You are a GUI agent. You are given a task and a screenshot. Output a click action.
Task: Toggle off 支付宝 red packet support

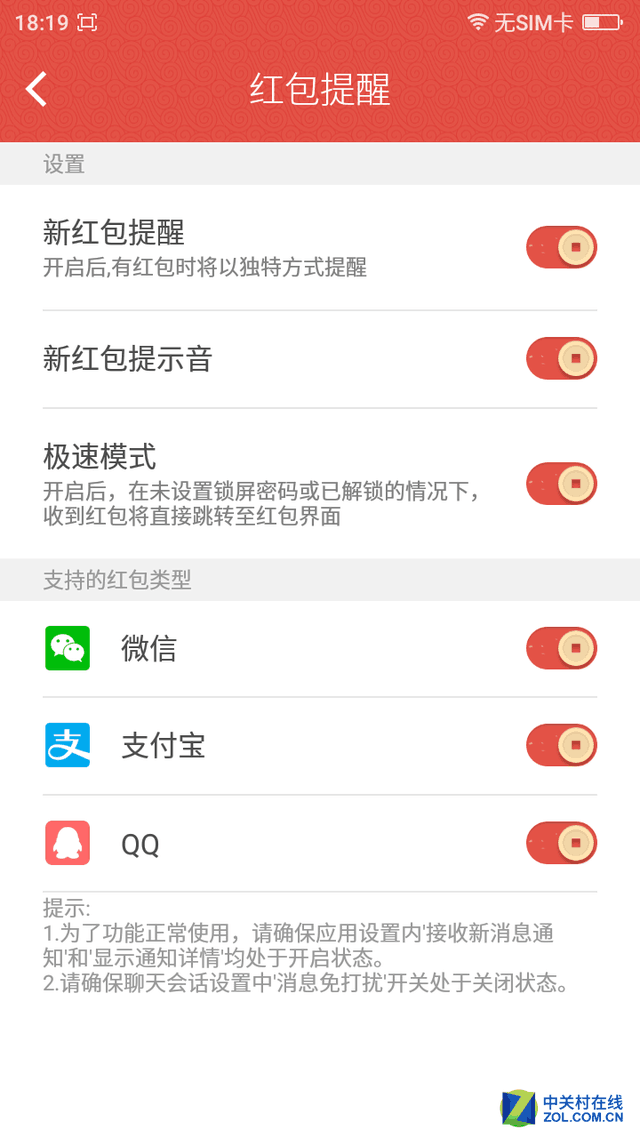pyautogui.click(x=561, y=745)
